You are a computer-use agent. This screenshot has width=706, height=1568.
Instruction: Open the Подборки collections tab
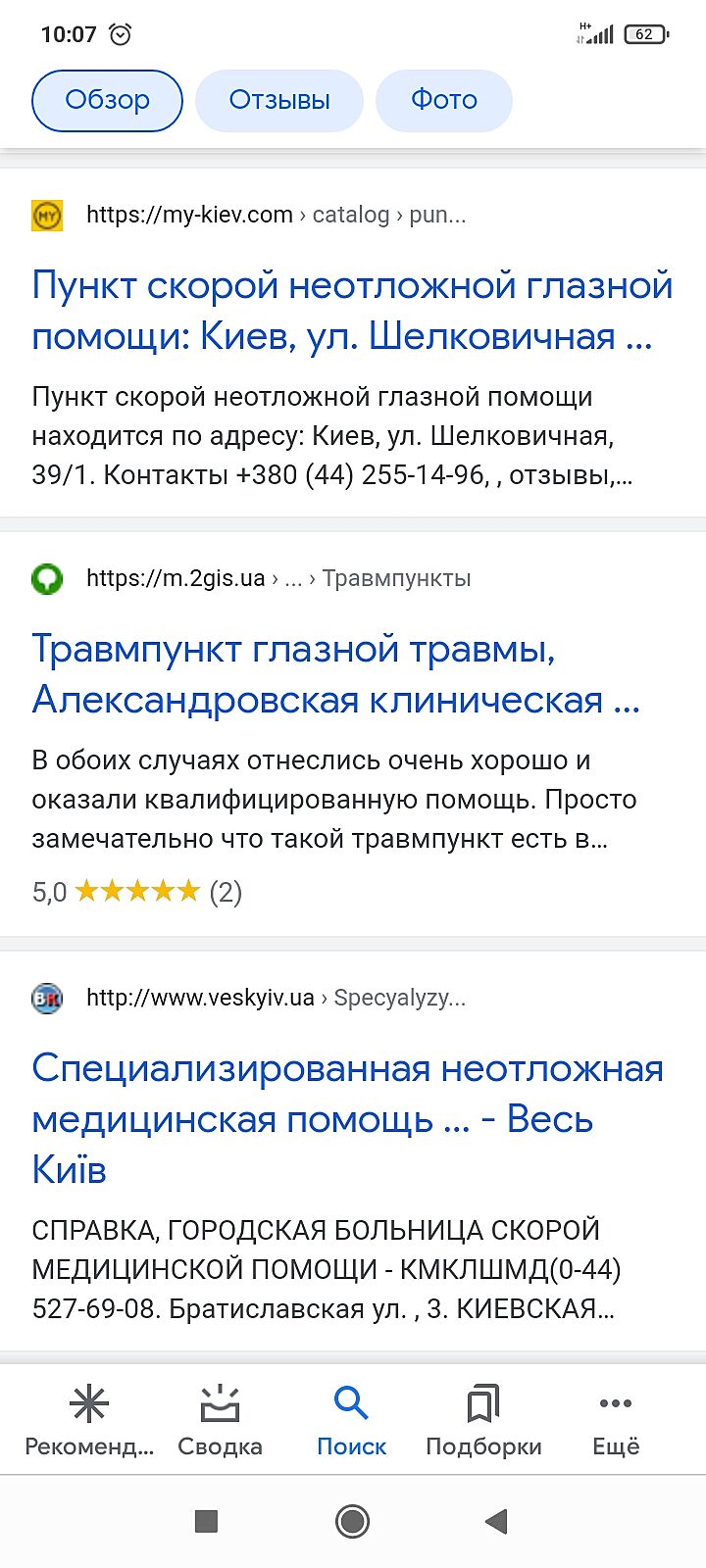click(x=483, y=1420)
